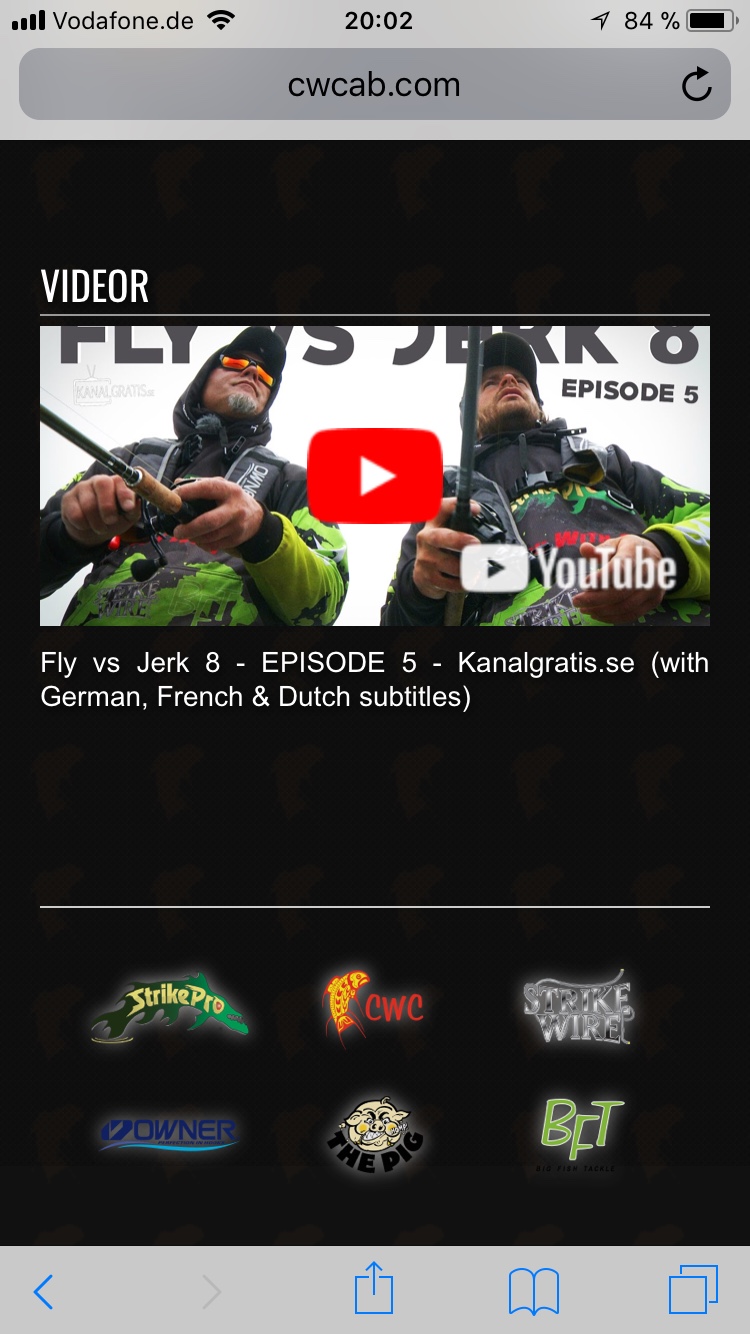Viewport: 750px width, 1334px height.
Task: Open the CWC brand logo link
Action: point(374,1007)
